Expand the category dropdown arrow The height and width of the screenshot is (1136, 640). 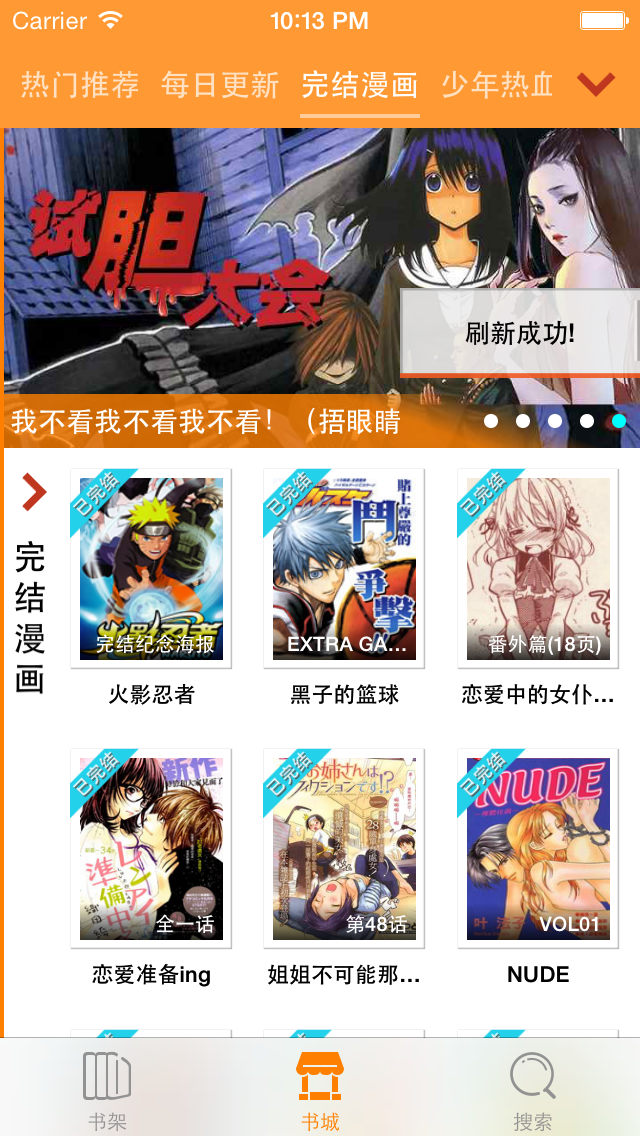point(596,85)
